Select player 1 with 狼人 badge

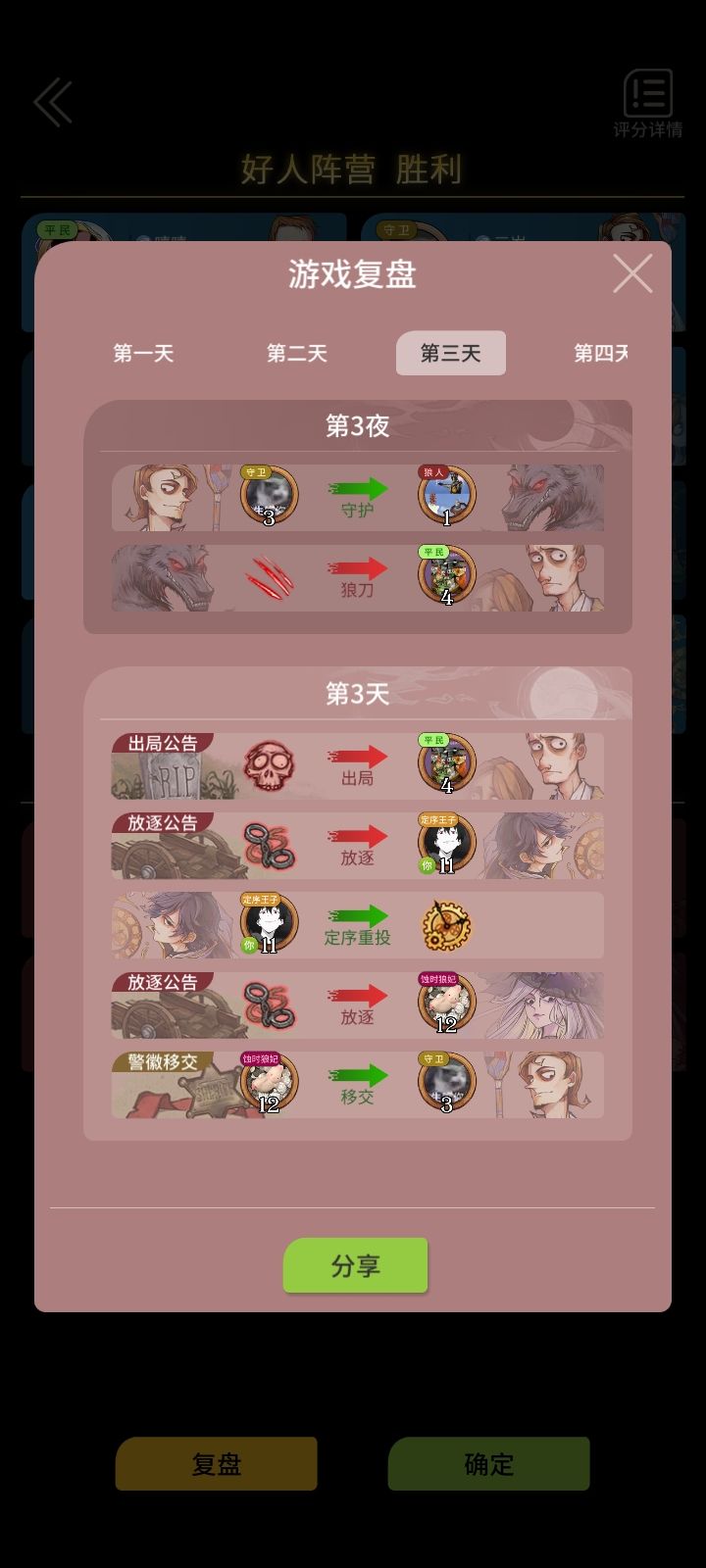(x=446, y=495)
